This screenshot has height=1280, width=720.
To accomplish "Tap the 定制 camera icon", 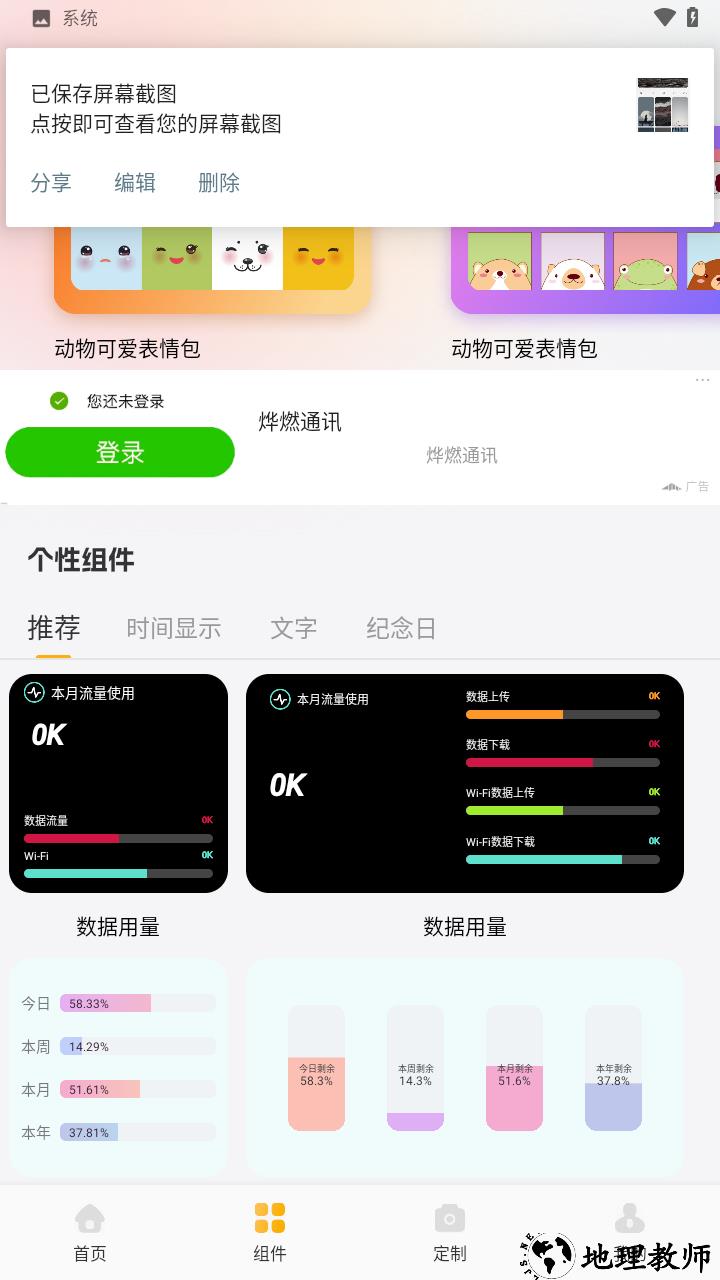I will [450, 1218].
